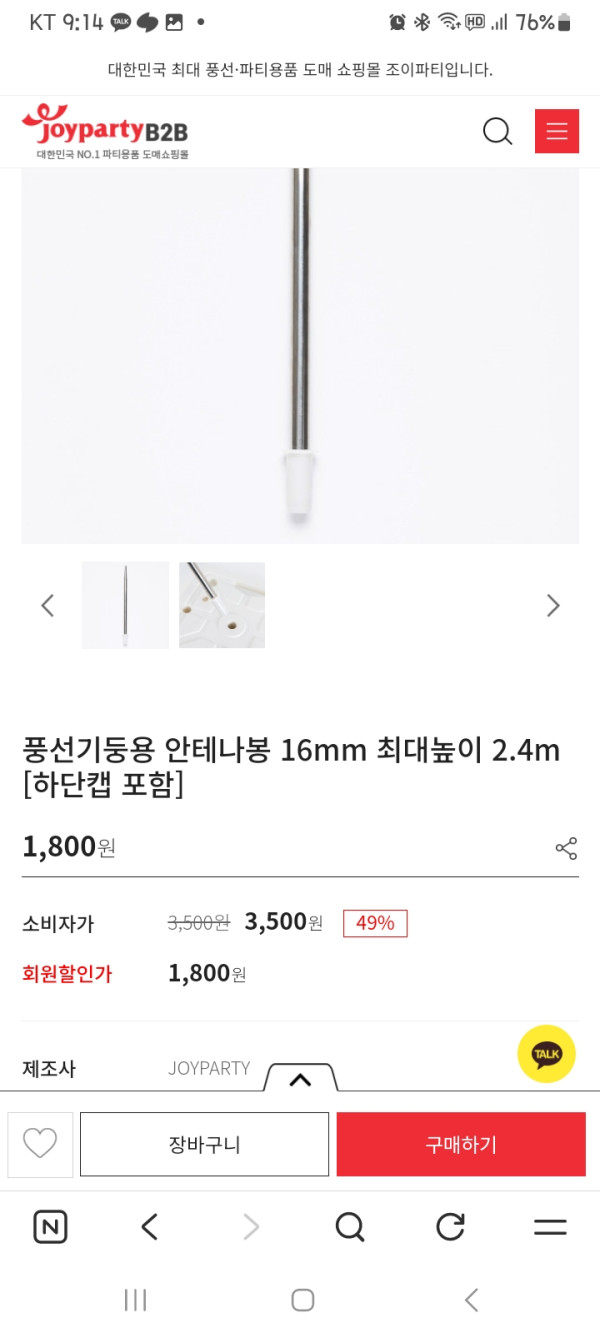Reload the page
Image resolution: width=600 pixels, height=1333 pixels.
(450, 1227)
